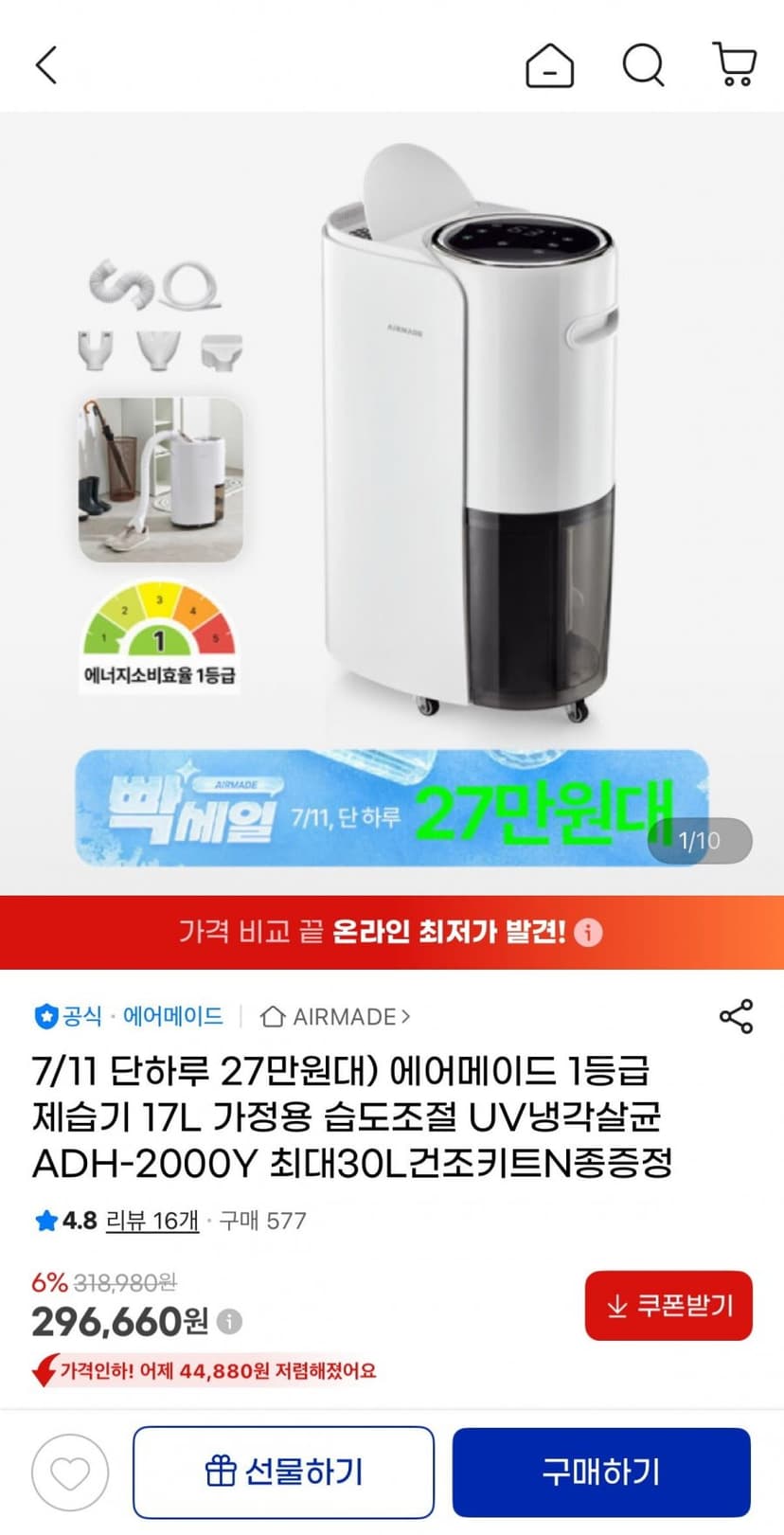The width and height of the screenshot is (784, 1535).
Task: Share this product
Action: point(736,1016)
